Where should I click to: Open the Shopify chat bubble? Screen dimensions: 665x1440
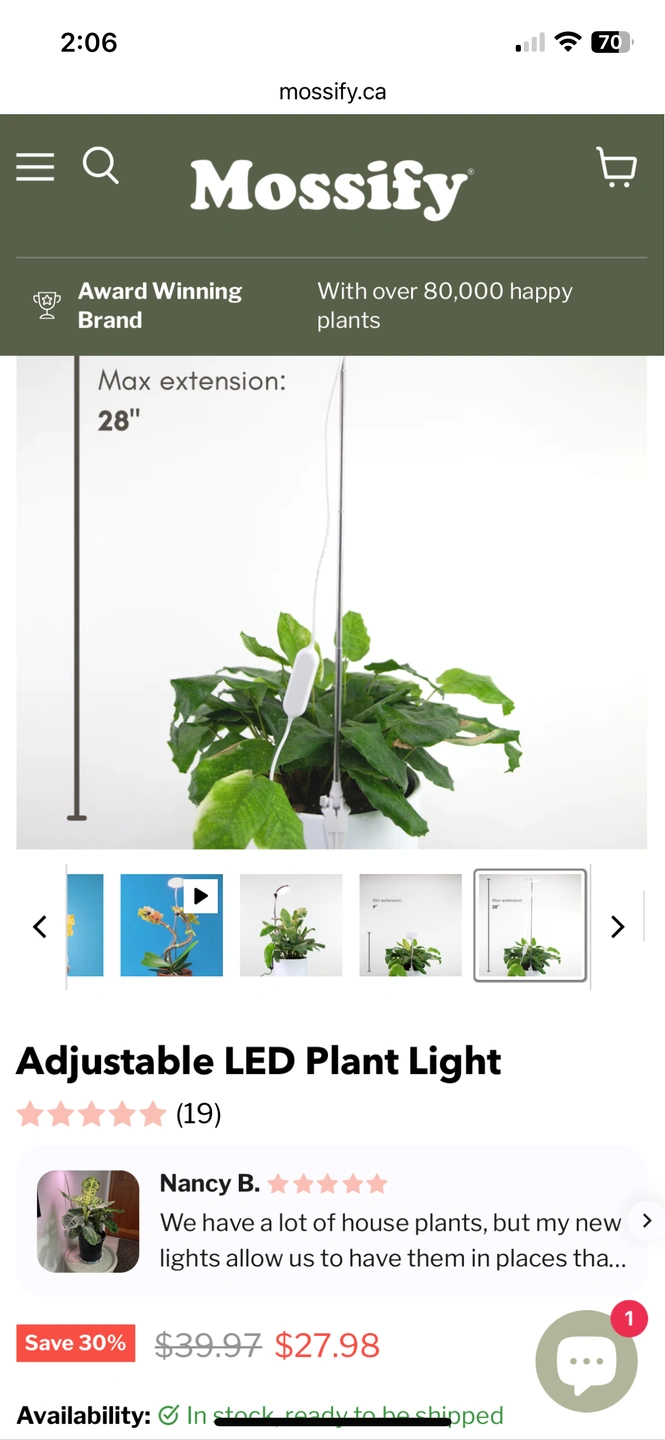coord(586,1361)
